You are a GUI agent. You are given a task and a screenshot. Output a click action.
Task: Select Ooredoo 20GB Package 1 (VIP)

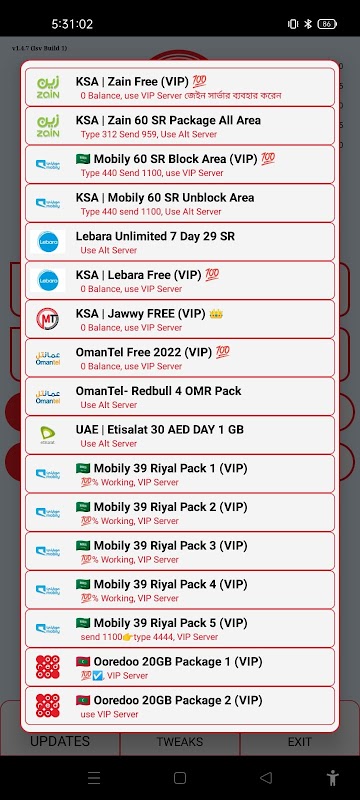(x=180, y=667)
